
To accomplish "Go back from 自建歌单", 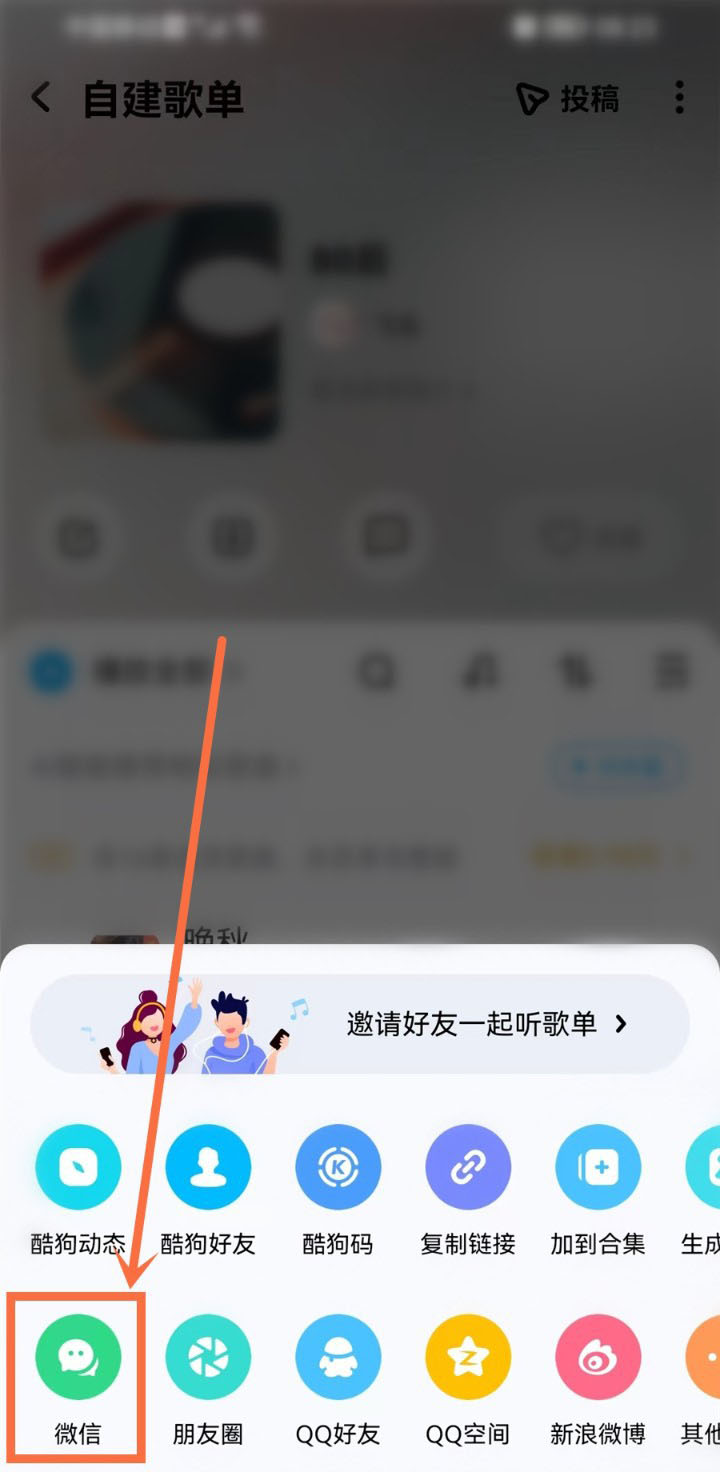I will 41,98.
